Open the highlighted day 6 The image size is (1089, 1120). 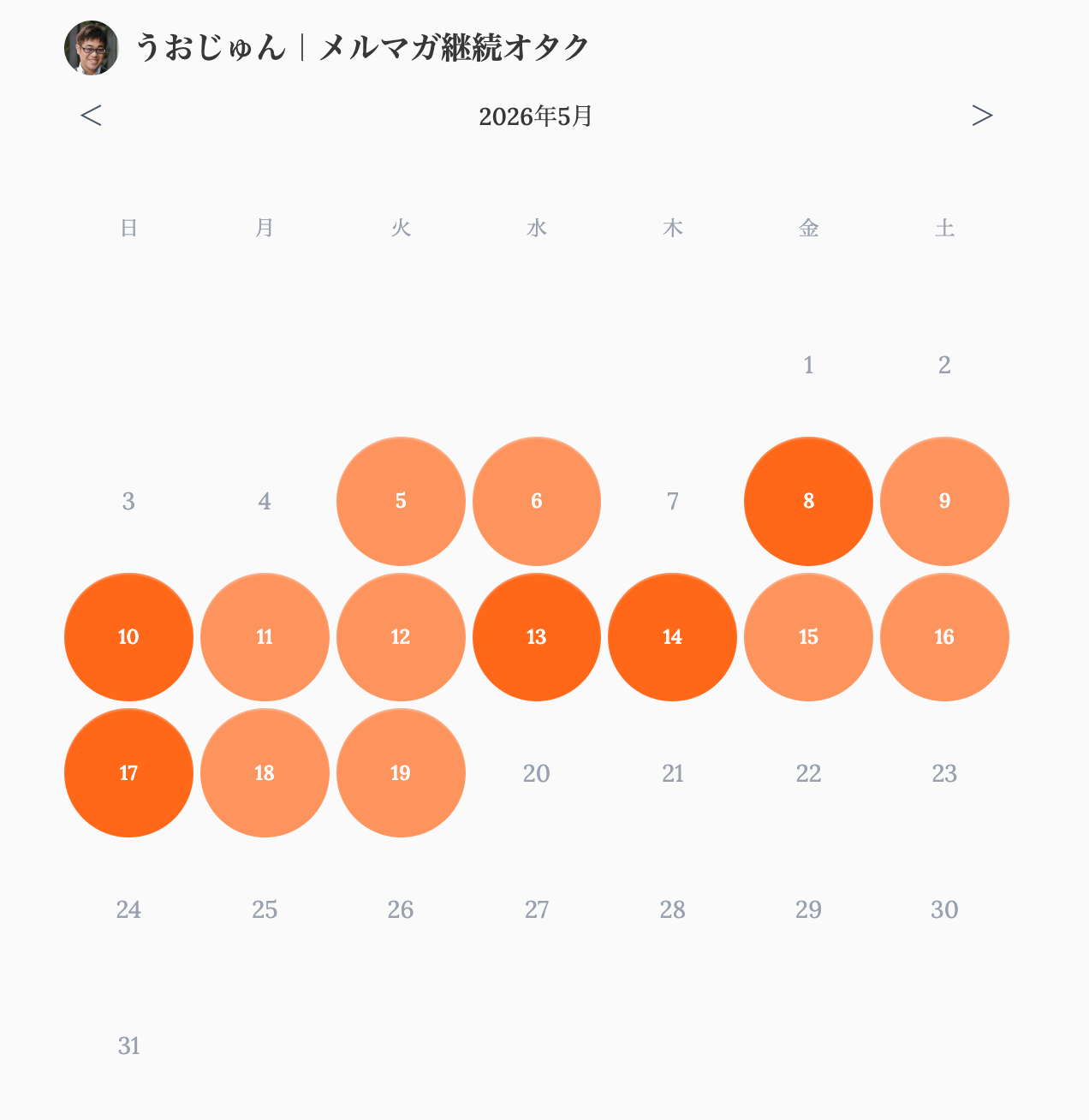point(537,501)
